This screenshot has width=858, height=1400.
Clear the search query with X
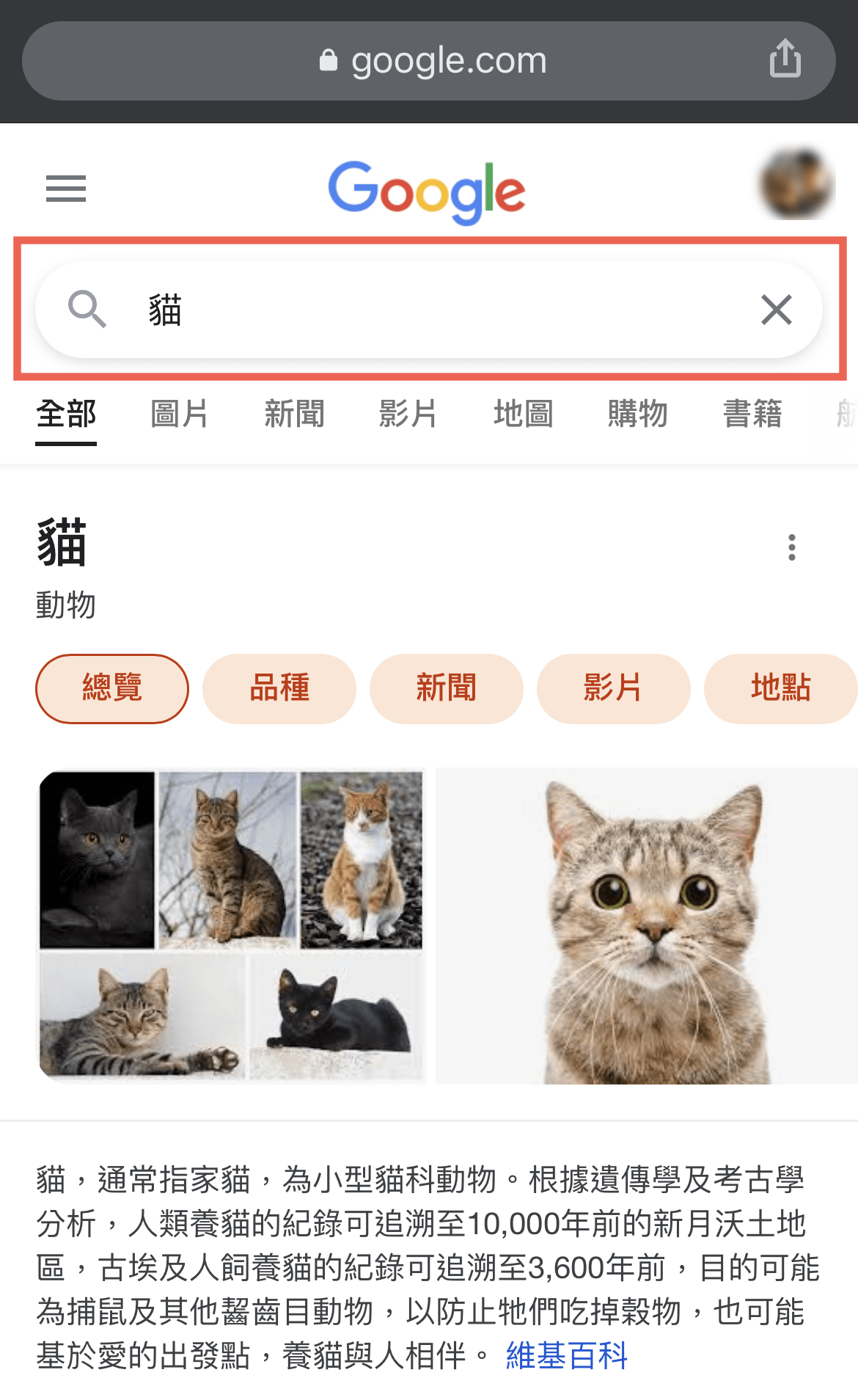click(x=776, y=310)
